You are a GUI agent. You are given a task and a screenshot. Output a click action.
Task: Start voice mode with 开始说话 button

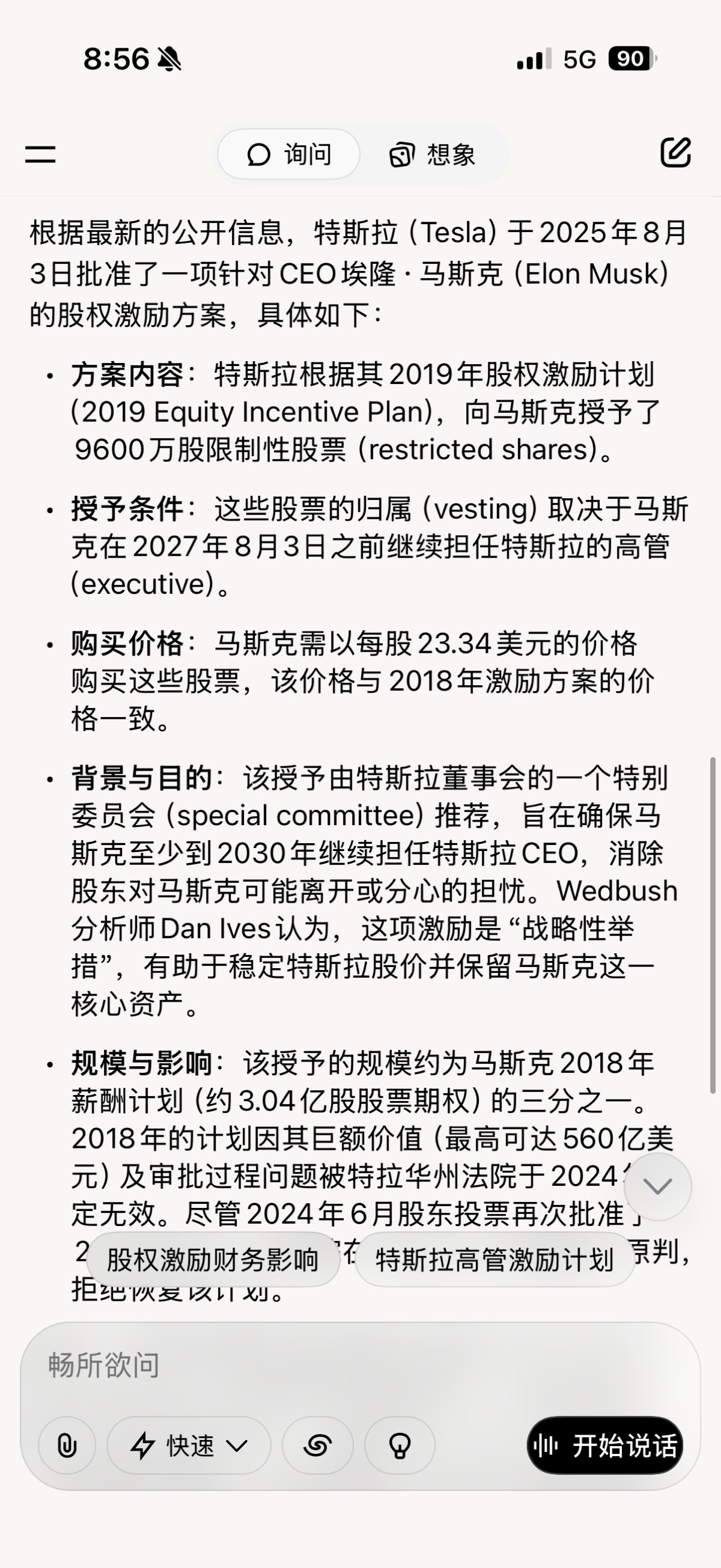[605, 1445]
